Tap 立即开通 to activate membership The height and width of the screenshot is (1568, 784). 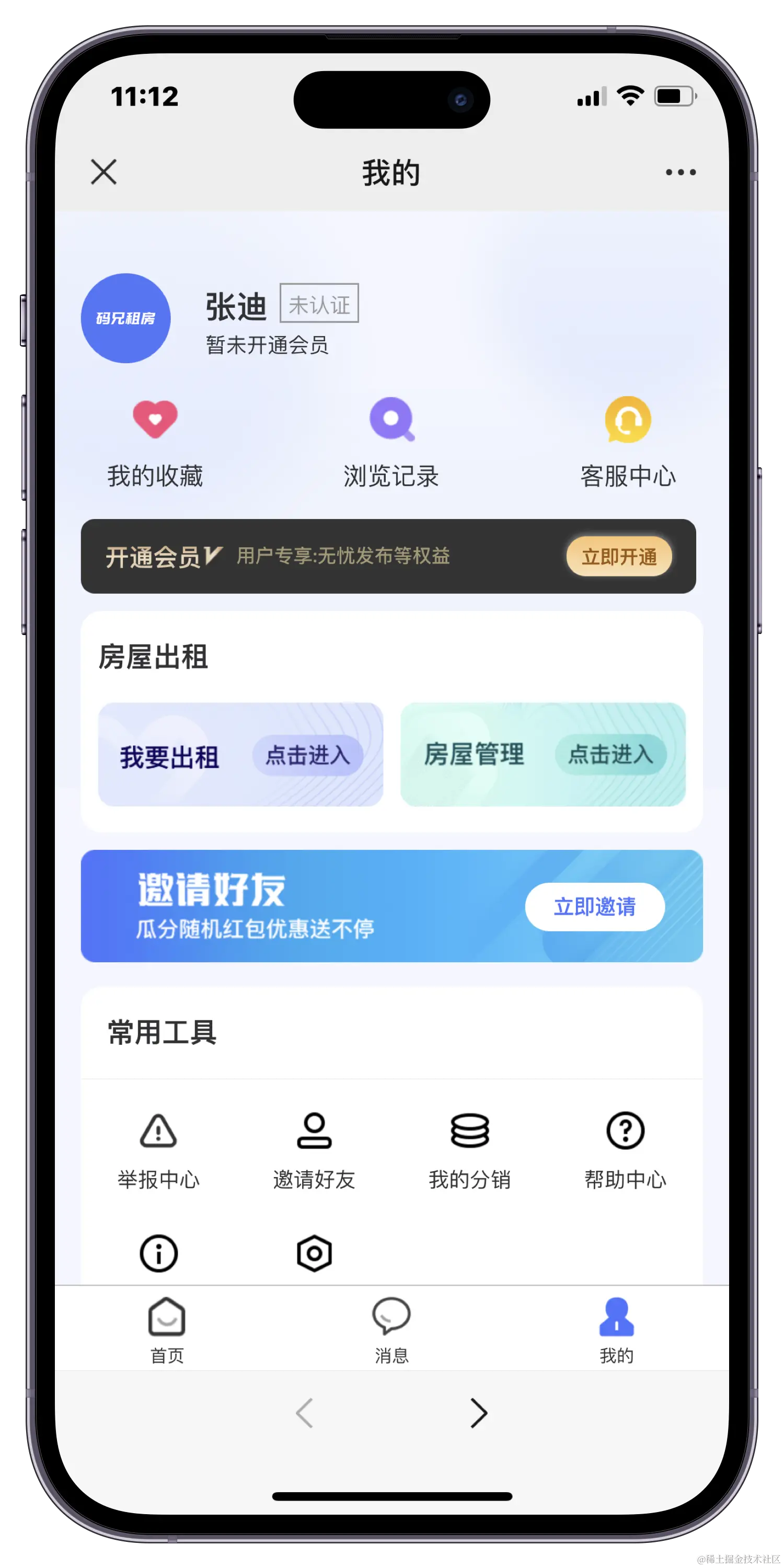(x=619, y=556)
